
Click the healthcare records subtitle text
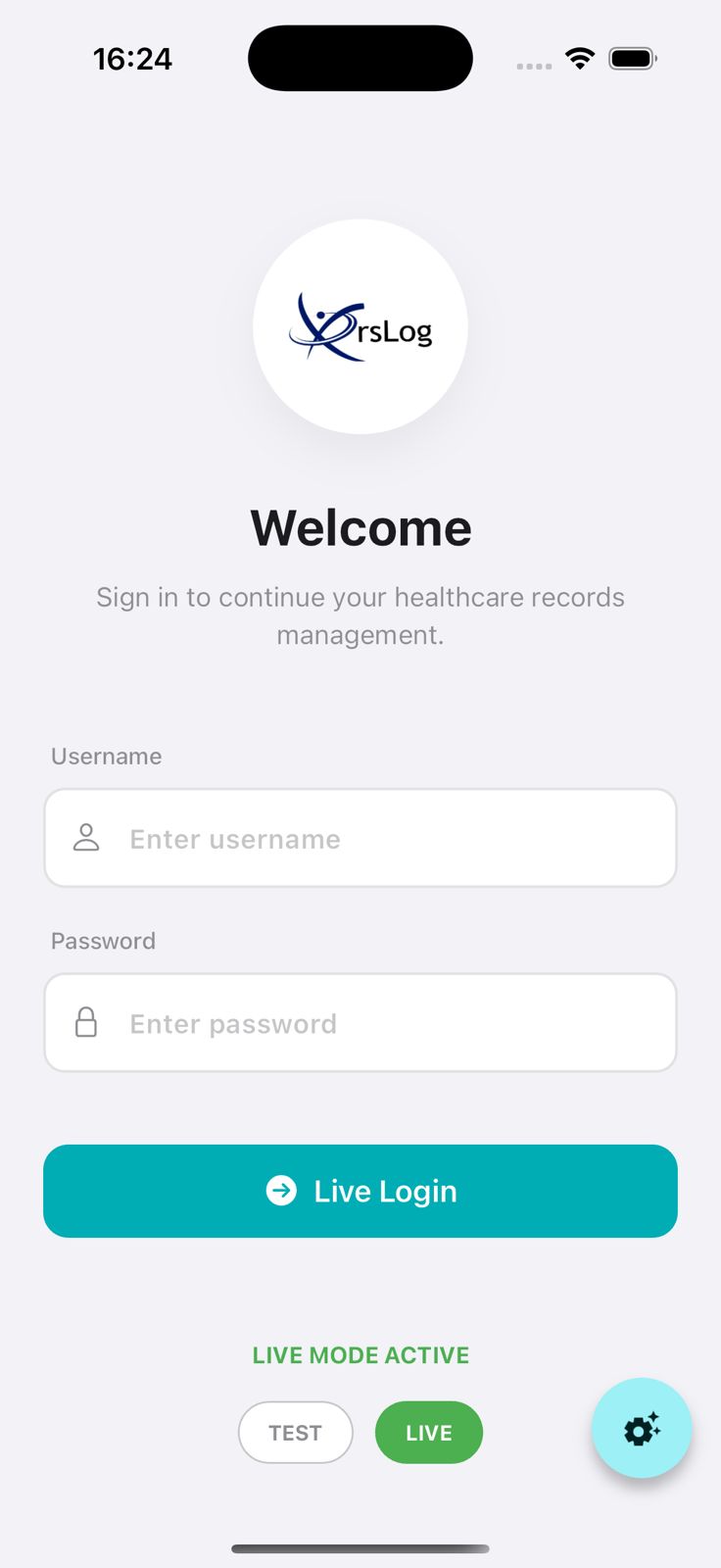pos(360,614)
